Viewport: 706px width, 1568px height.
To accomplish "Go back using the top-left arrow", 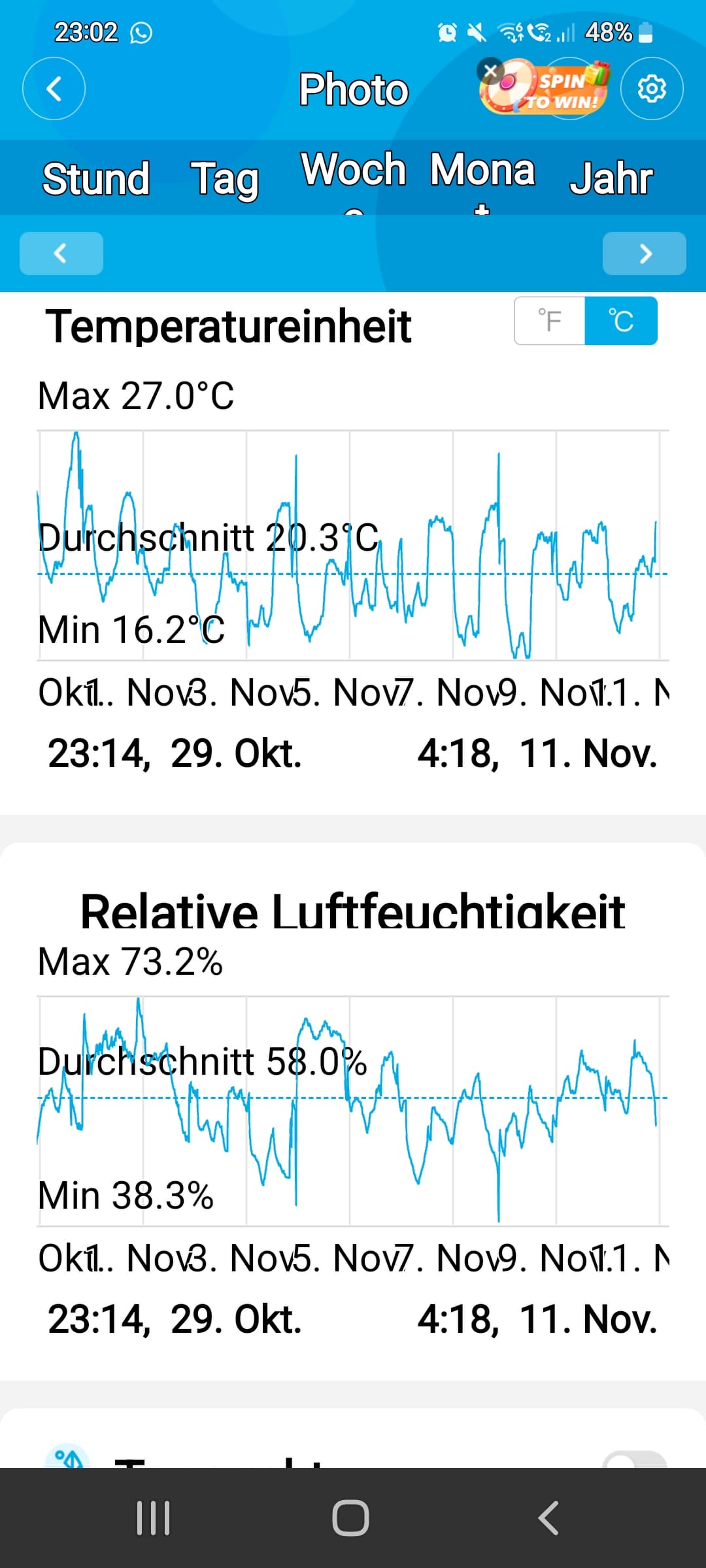I will (54, 89).
